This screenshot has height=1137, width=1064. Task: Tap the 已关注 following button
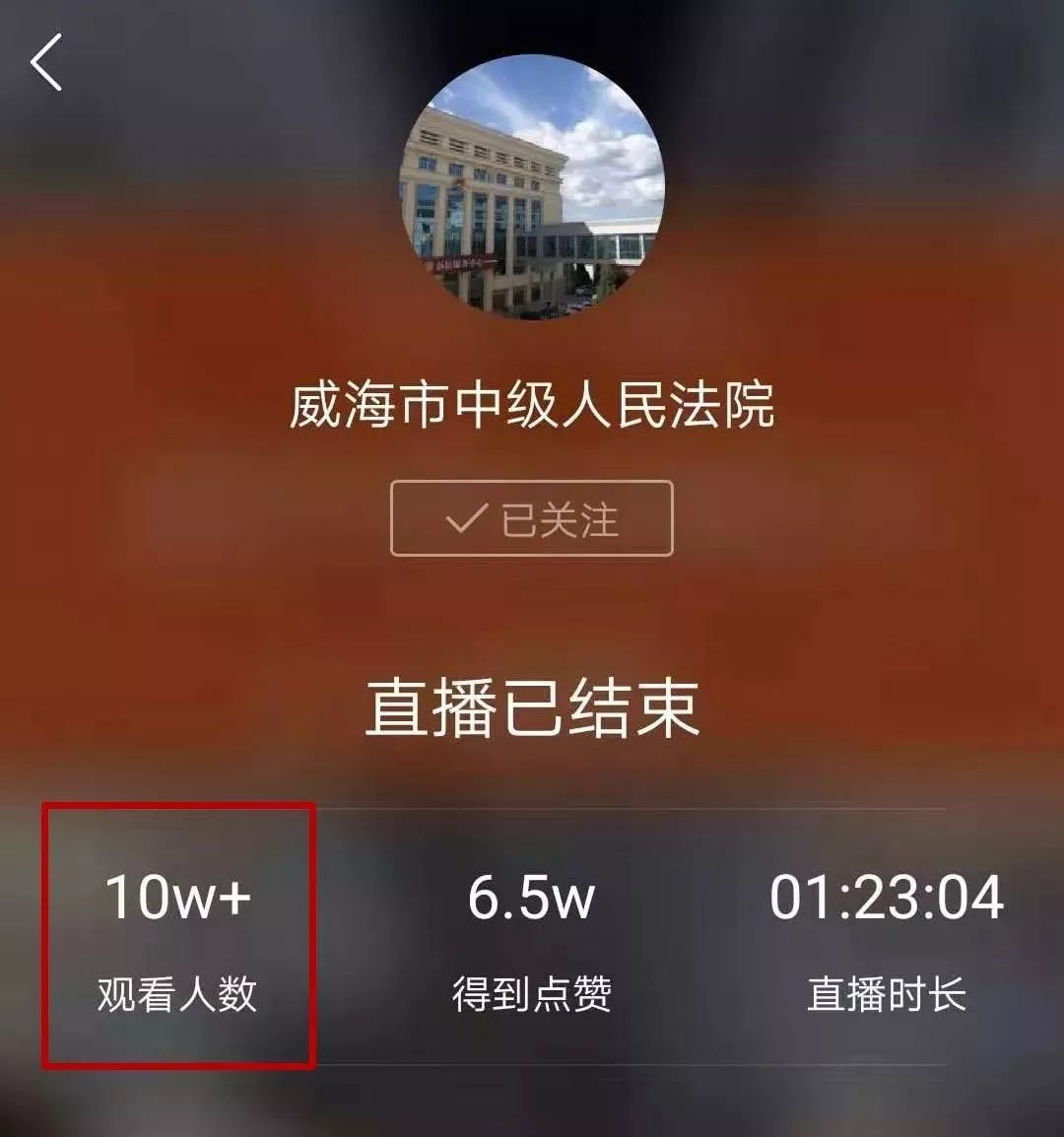(532, 518)
